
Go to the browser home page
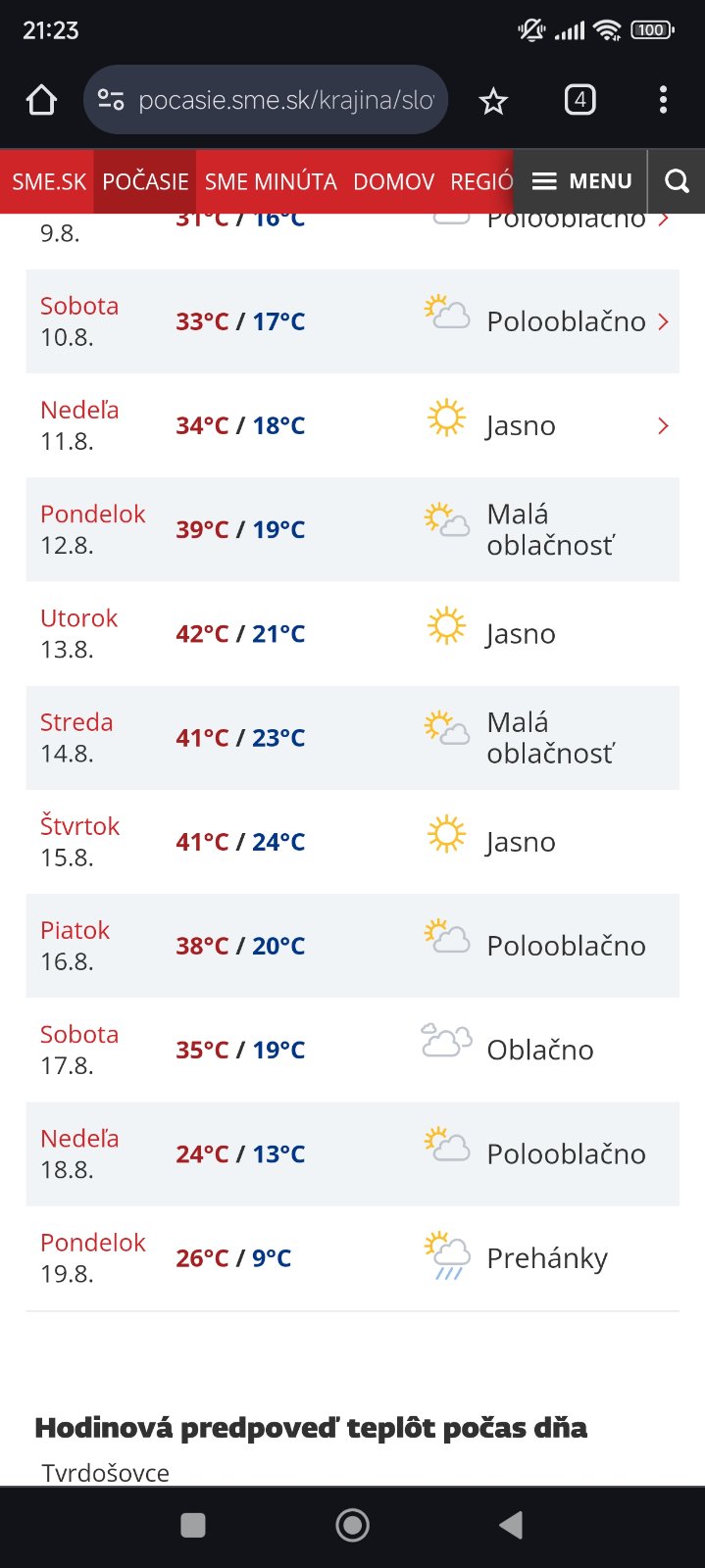pyautogui.click(x=41, y=100)
